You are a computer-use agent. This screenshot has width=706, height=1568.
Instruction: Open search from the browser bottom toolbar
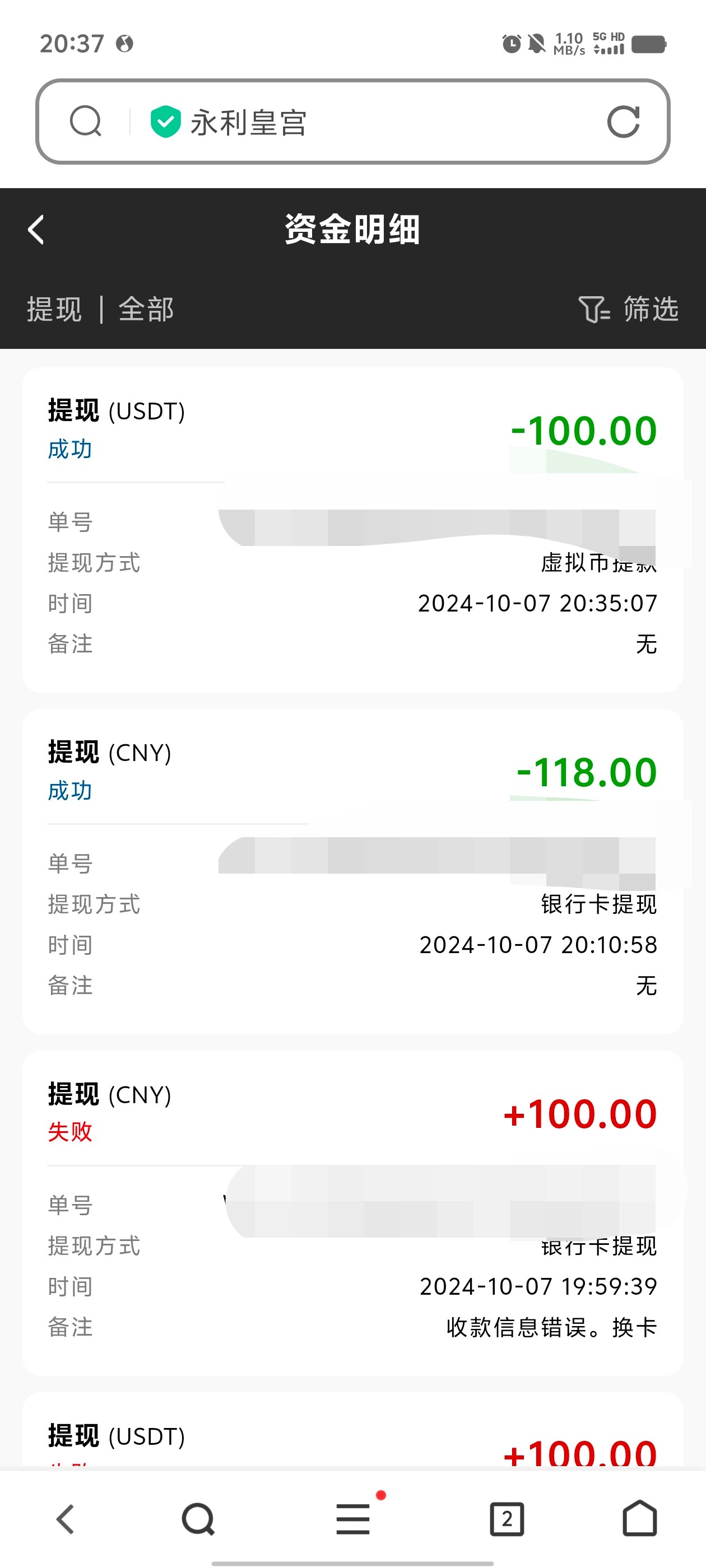click(198, 1519)
